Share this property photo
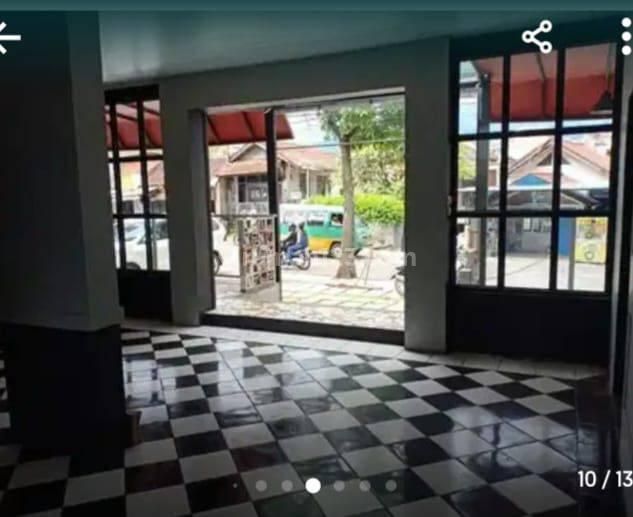 (537, 37)
